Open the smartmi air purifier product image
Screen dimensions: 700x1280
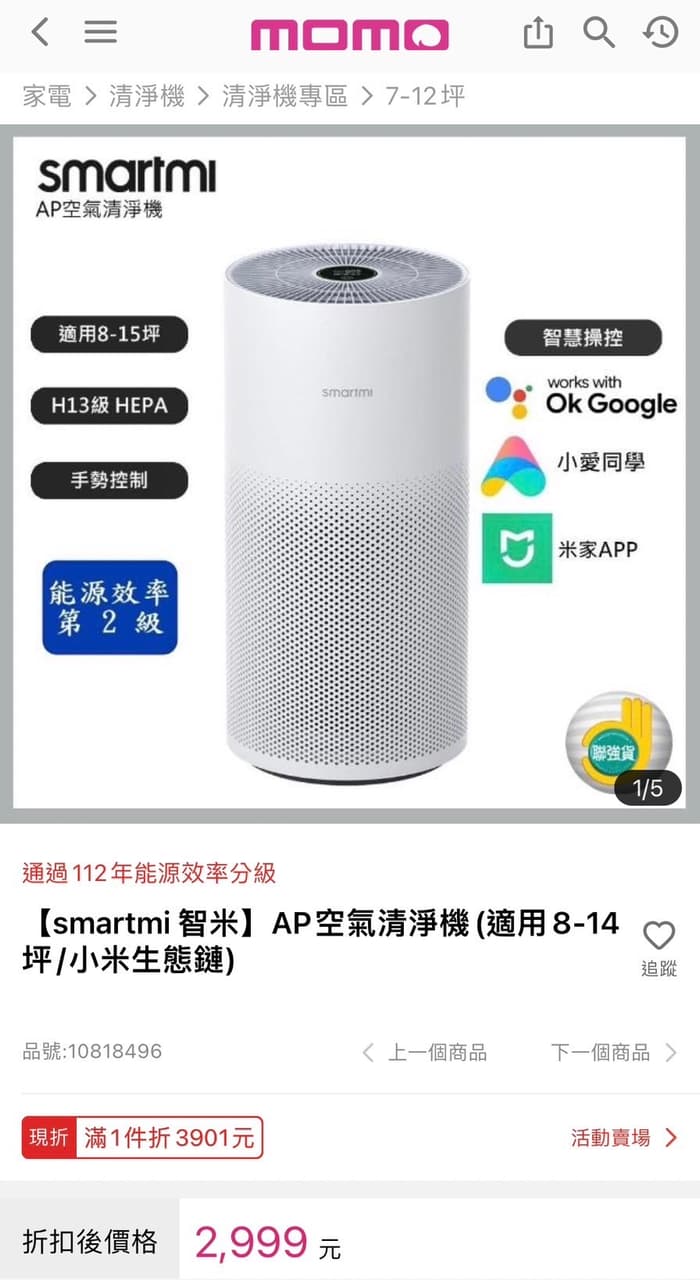350,473
